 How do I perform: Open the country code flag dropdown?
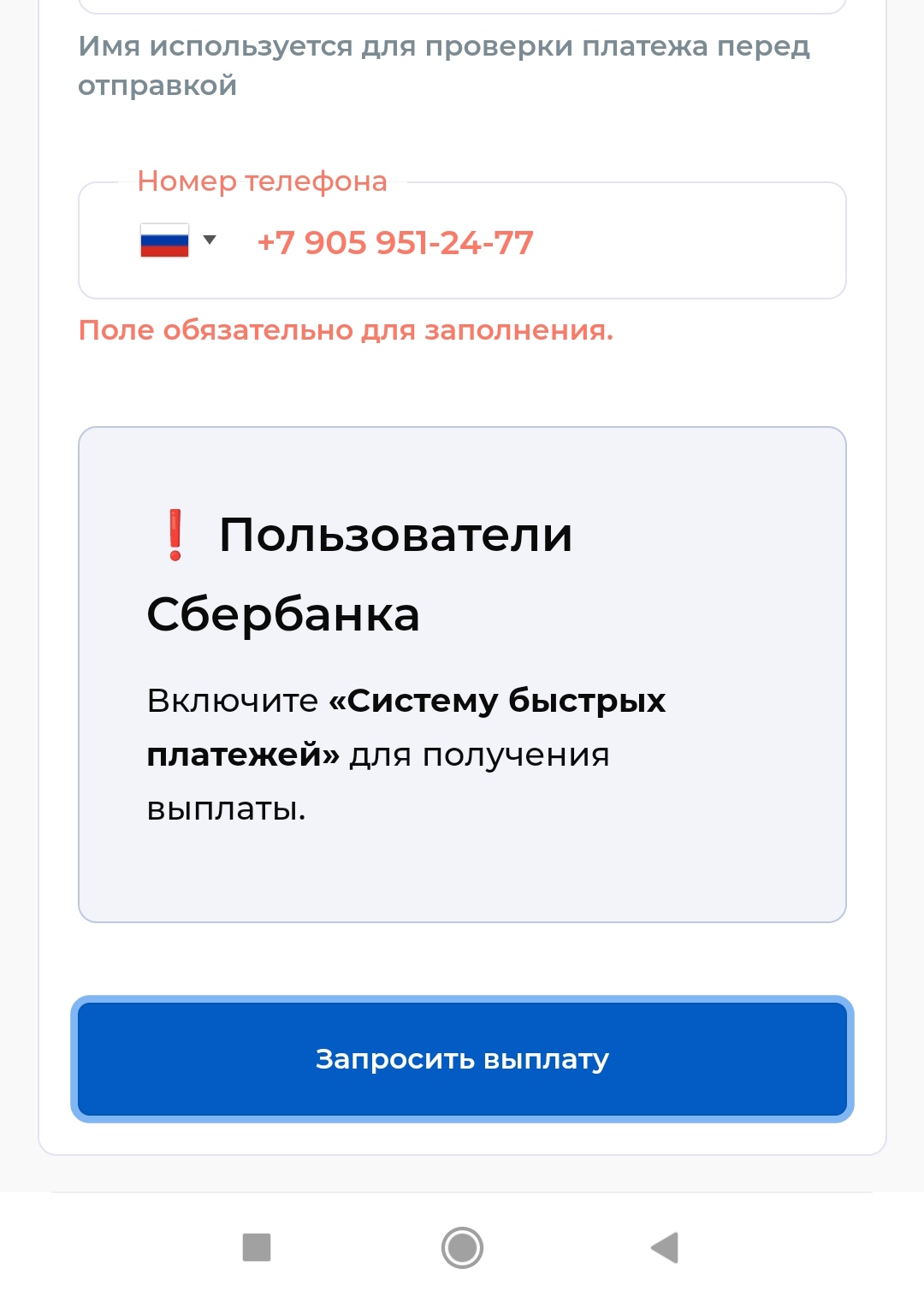tap(177, 240)
